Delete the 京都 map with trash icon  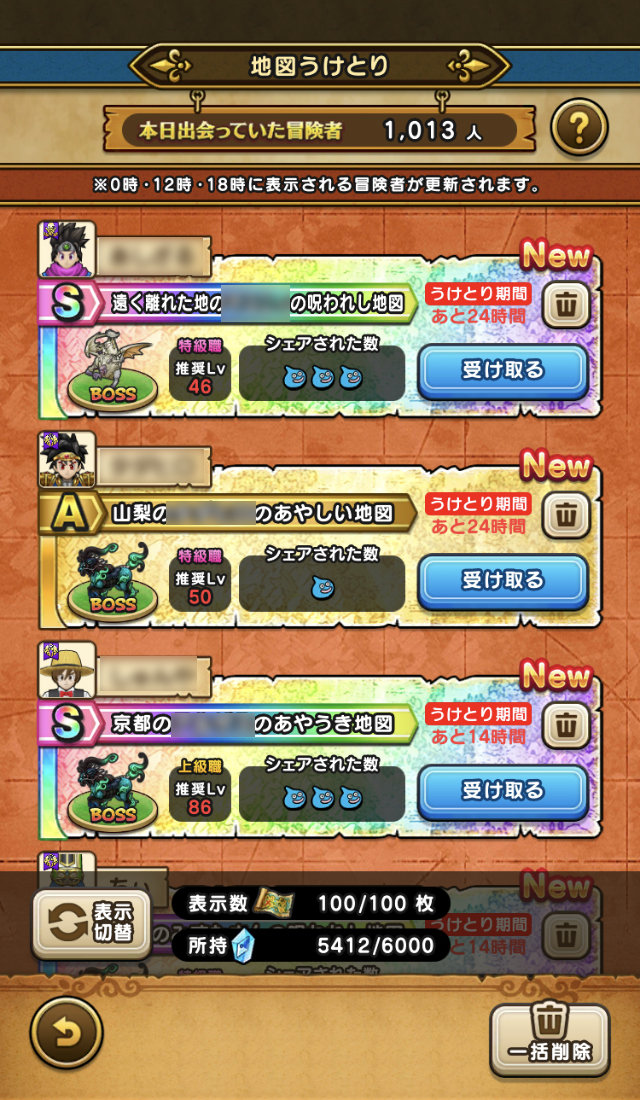click(566, 724)
